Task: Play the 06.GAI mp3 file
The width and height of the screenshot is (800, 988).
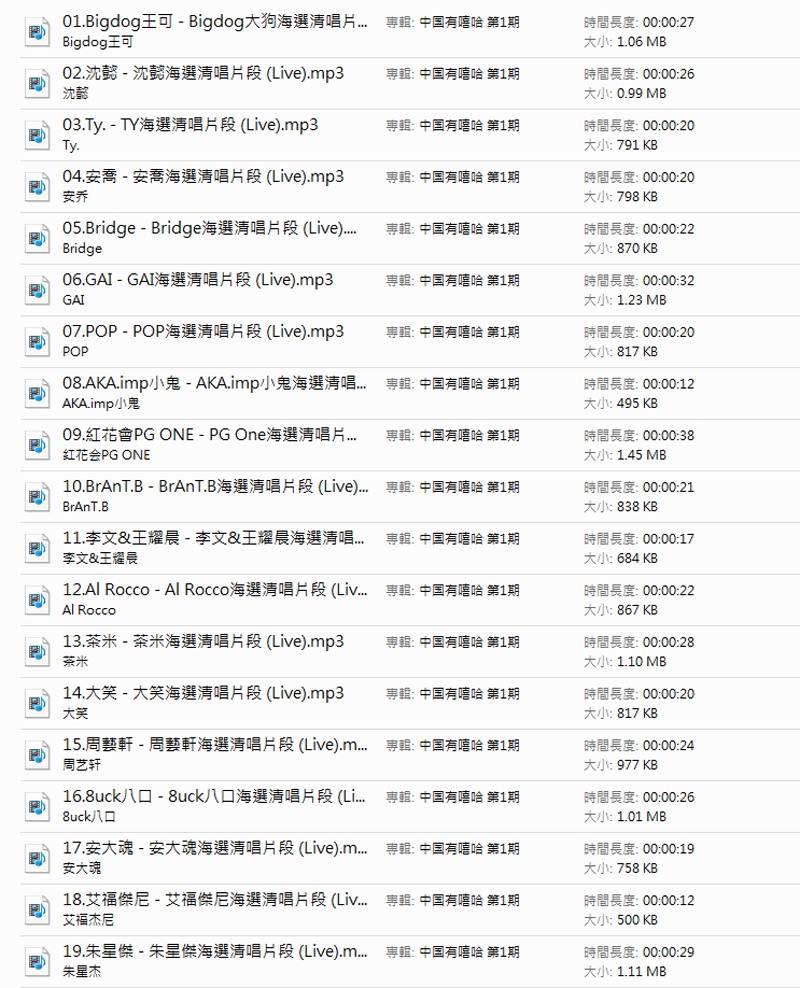Action: pos(197,280)
